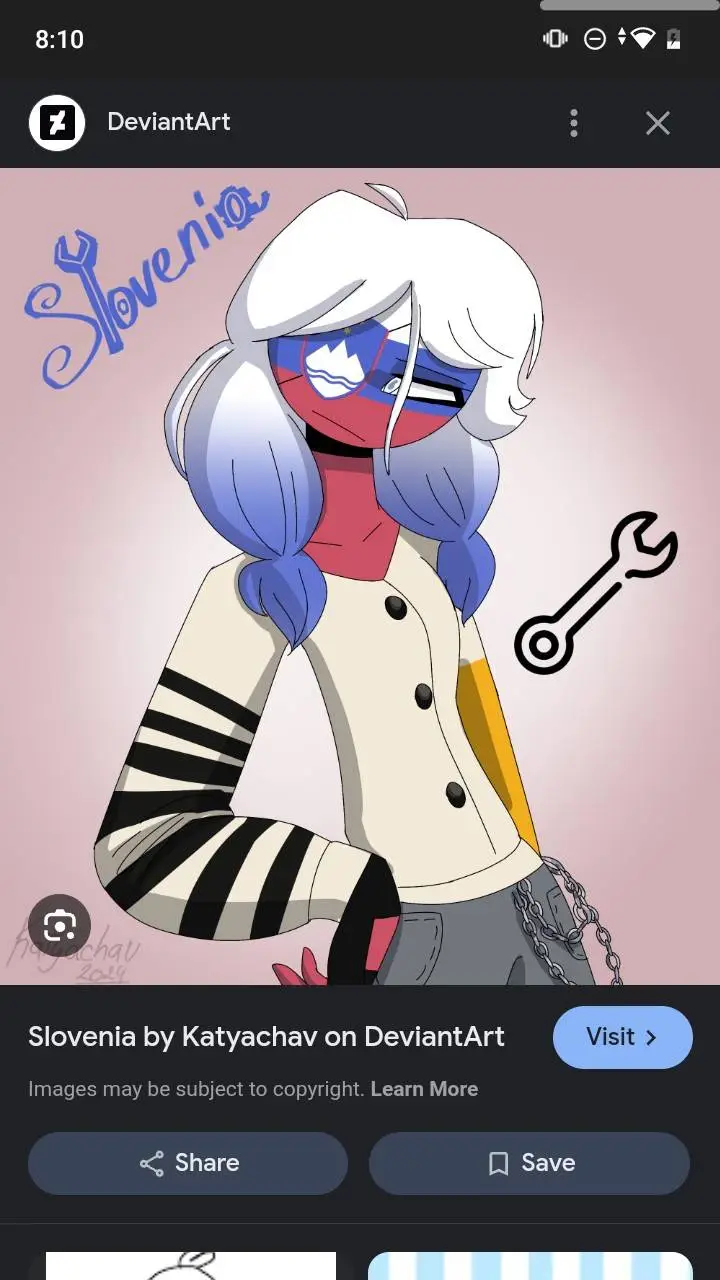720x1280 pixels.
Task: Open the Slovenia by Katyachav title link
Action: pyautogui.click(x=266, y=1037)
